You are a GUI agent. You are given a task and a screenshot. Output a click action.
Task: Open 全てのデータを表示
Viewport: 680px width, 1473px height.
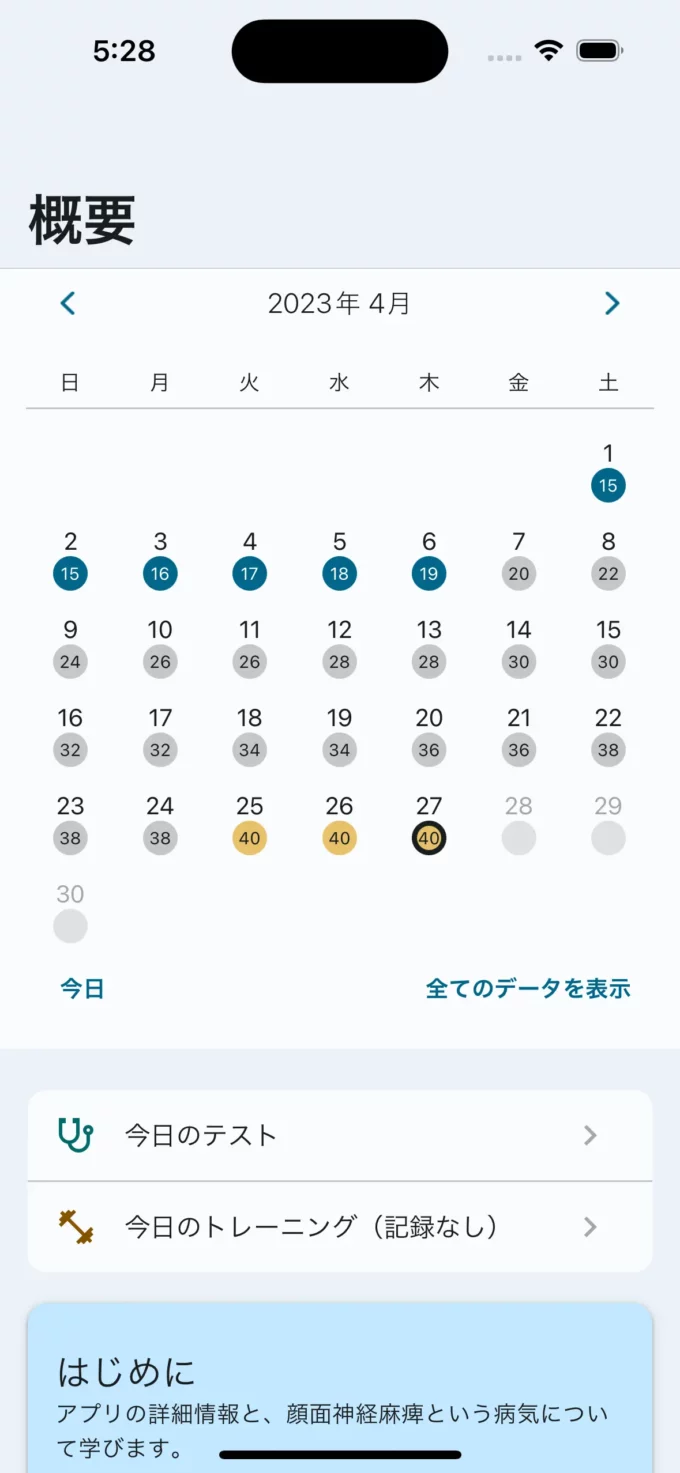click(528, 989)
